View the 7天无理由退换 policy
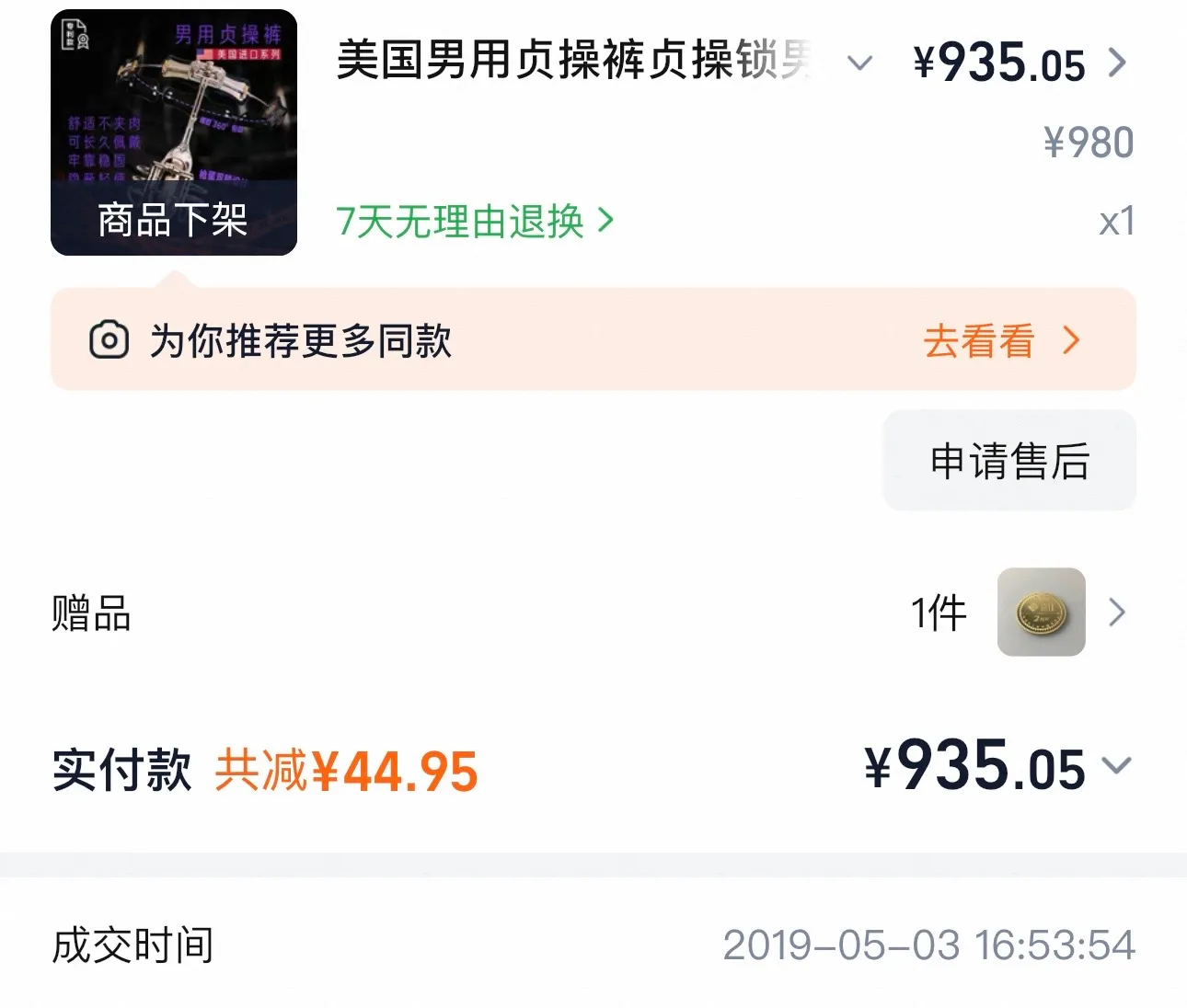 pyautogui.click(x=474, y=221)
